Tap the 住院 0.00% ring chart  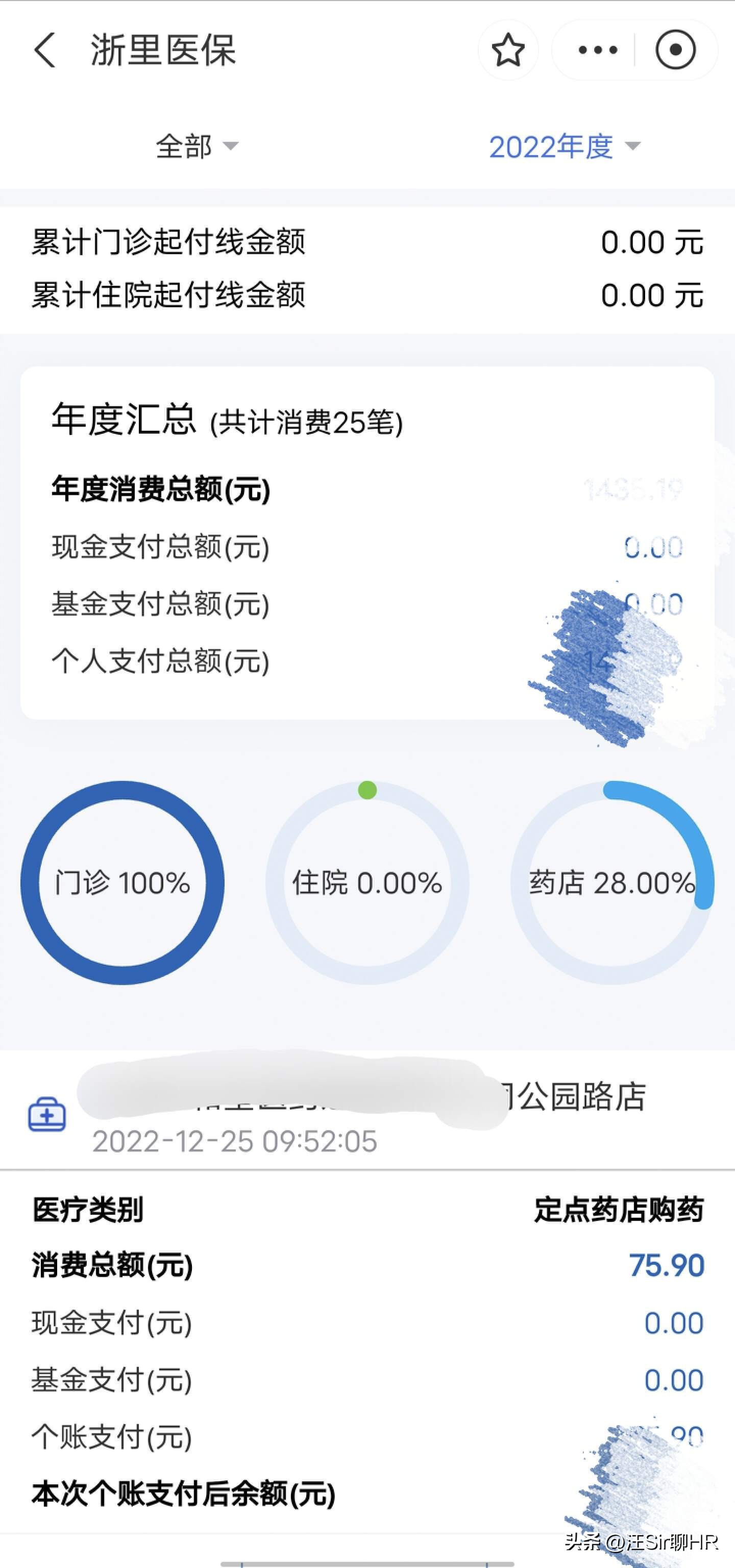[367, 886]
